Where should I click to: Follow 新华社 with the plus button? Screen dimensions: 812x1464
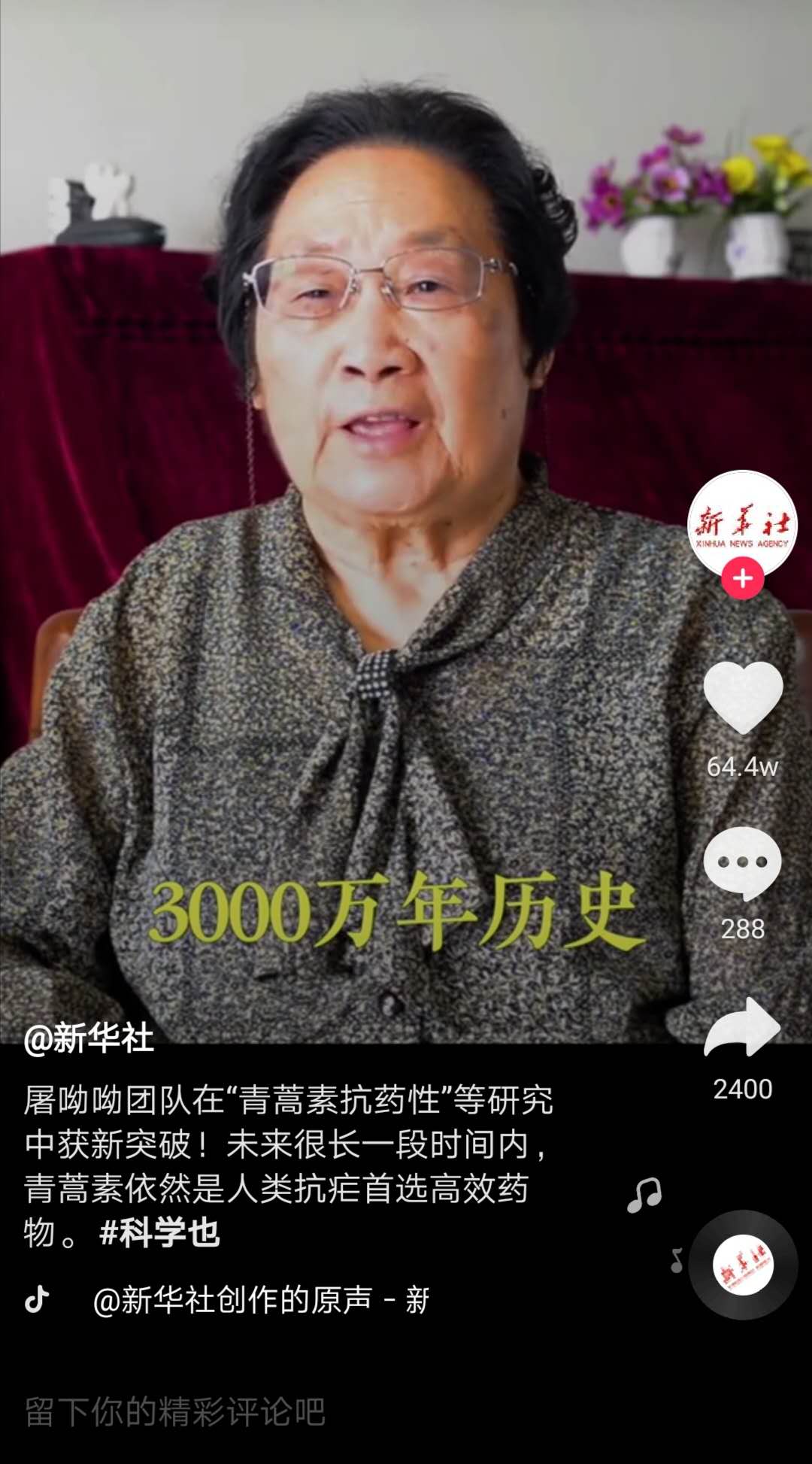pyautogui.click(x=742, y=578)
